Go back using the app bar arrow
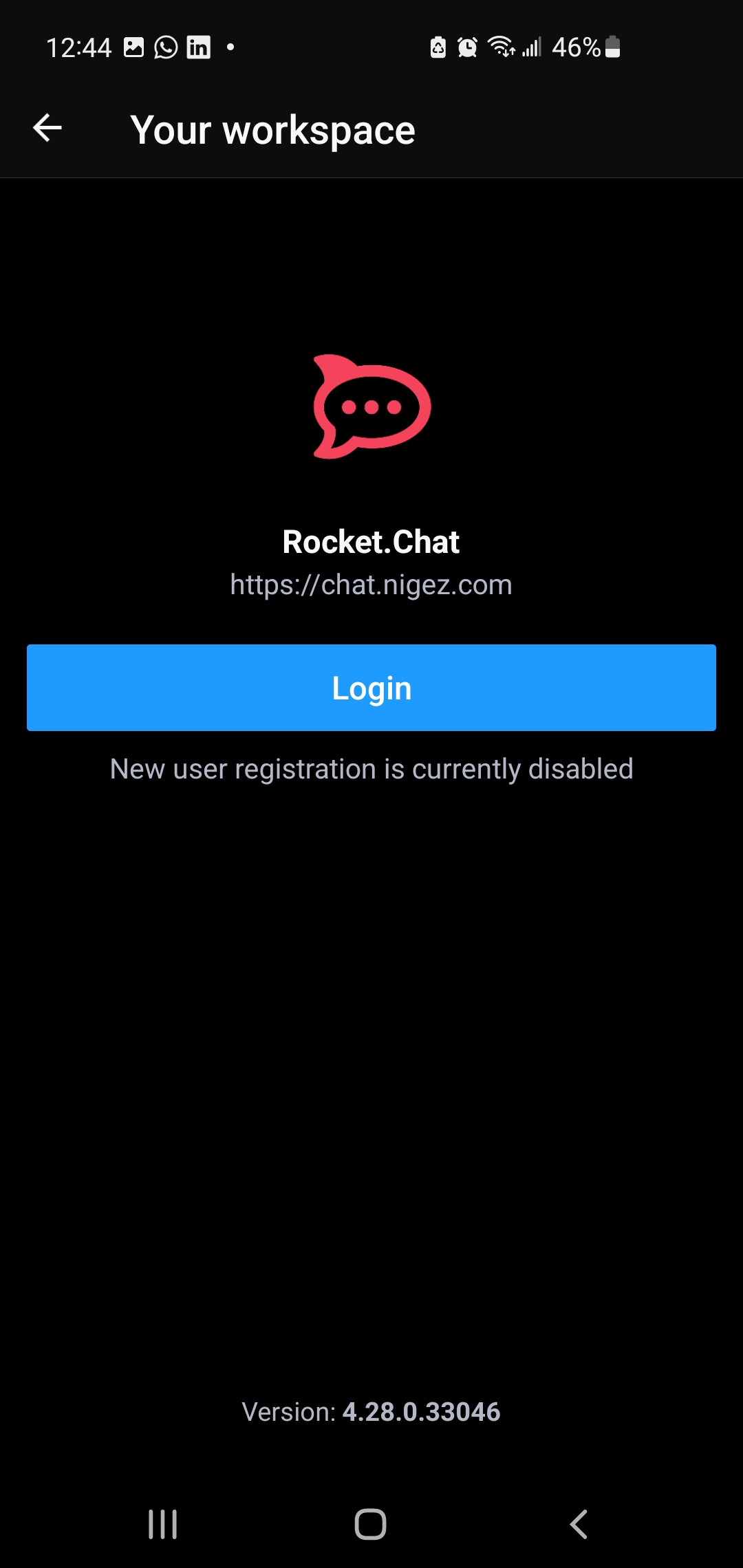 (47, 129)
